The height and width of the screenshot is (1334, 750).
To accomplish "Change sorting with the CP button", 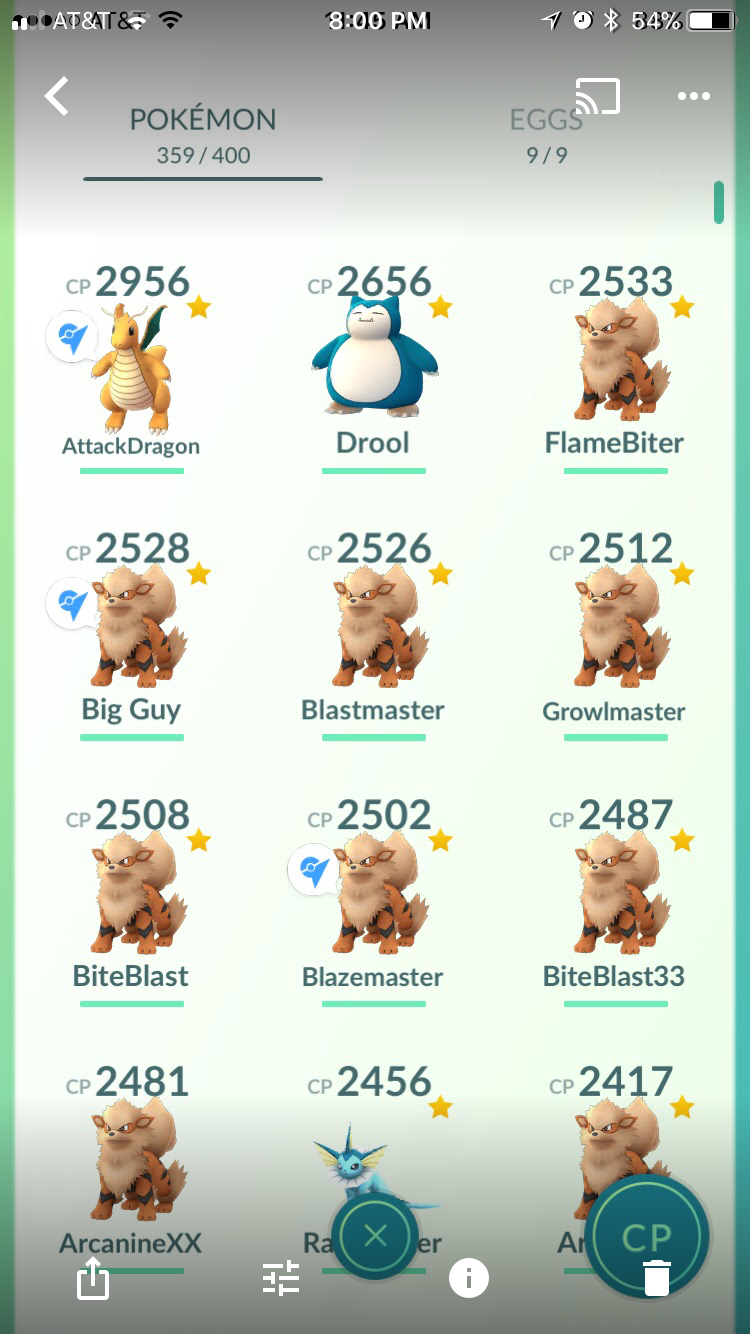I will point(647,1237).
